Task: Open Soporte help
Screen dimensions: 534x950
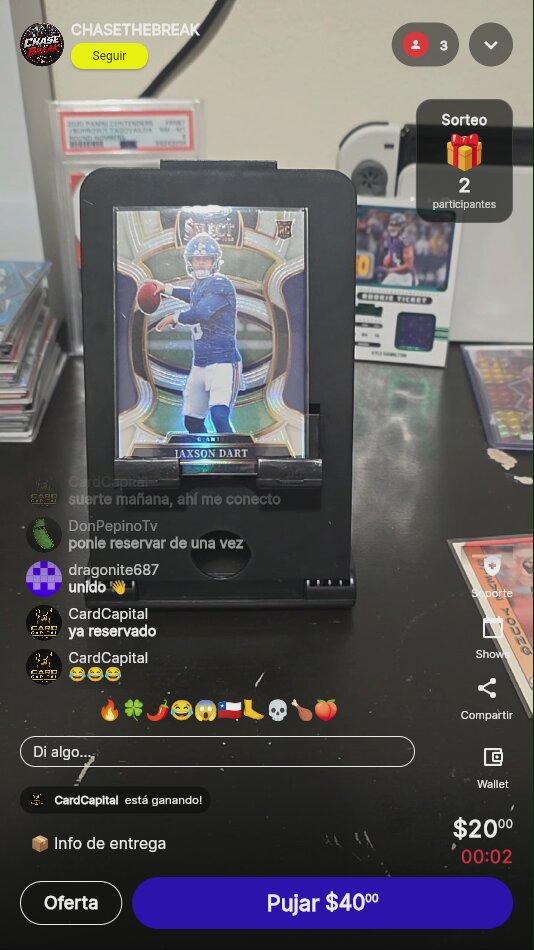Action: pyautogui.click(x=492, y=577)
